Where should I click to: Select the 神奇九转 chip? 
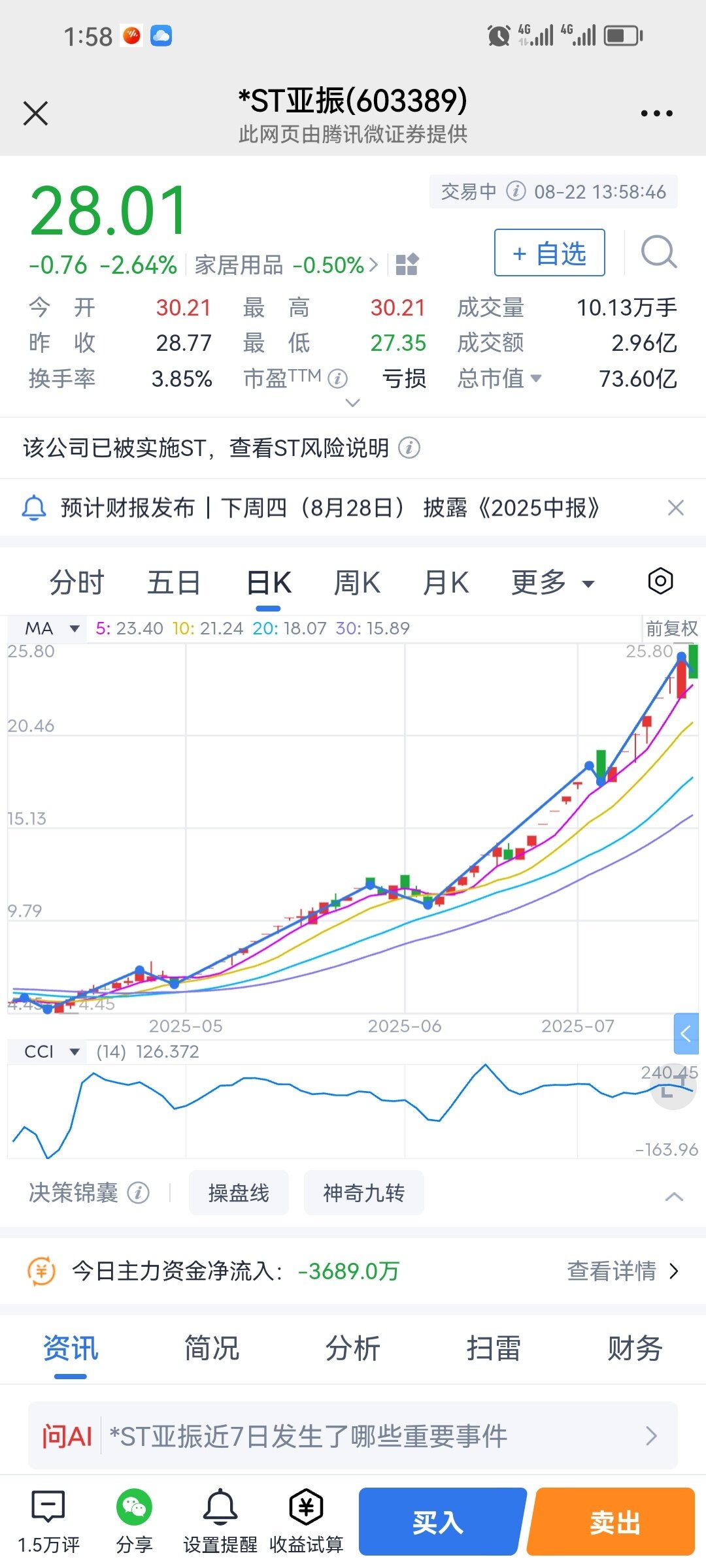pyautogui.click(x=363, y=1193)
